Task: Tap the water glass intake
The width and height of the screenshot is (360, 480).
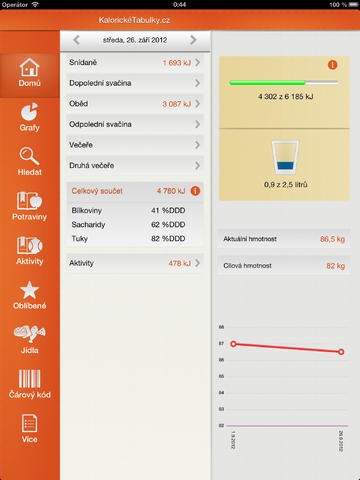Action: click(285, 157)
